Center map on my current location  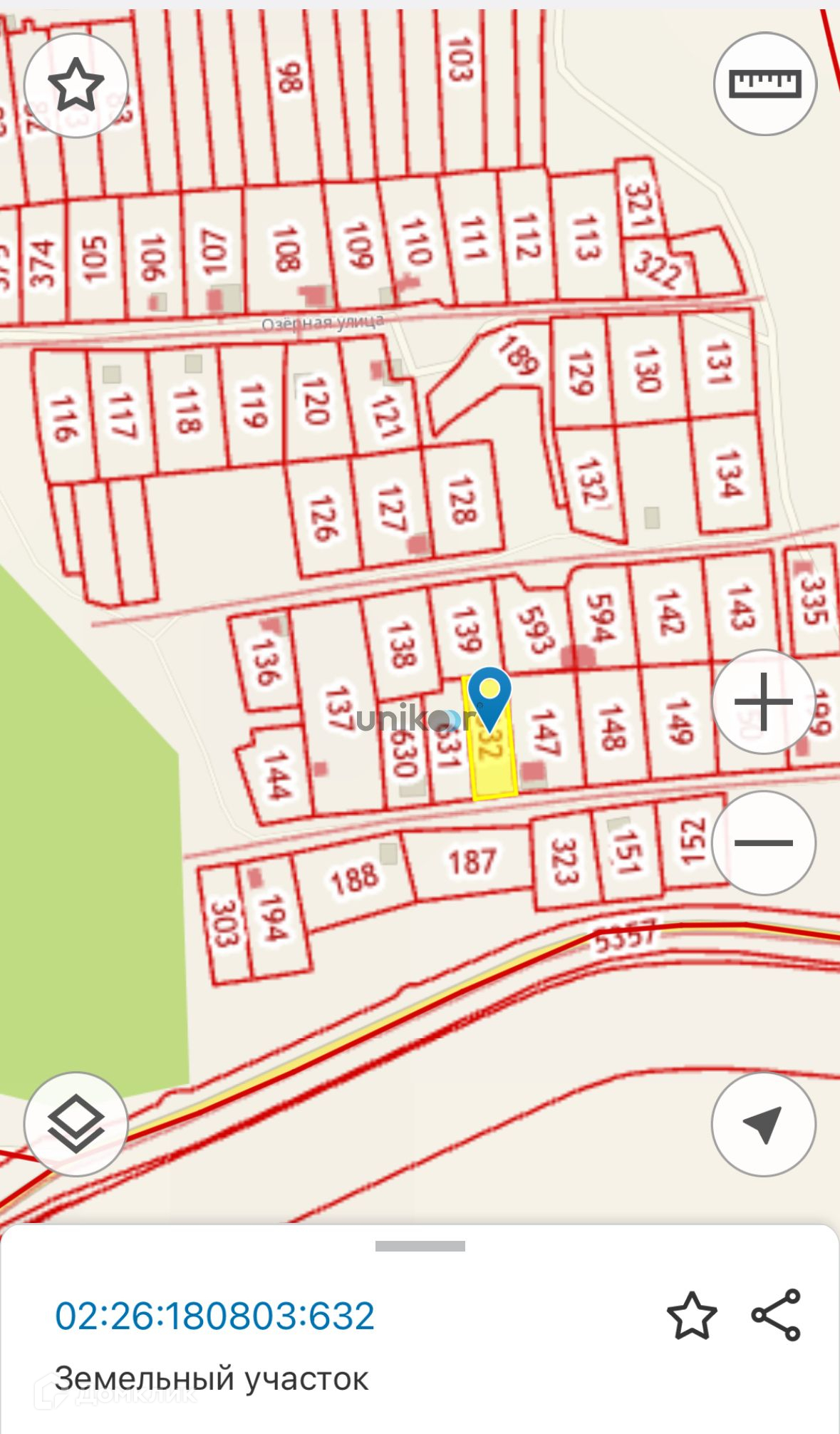pyautogui.click(x=764, y=1124)
